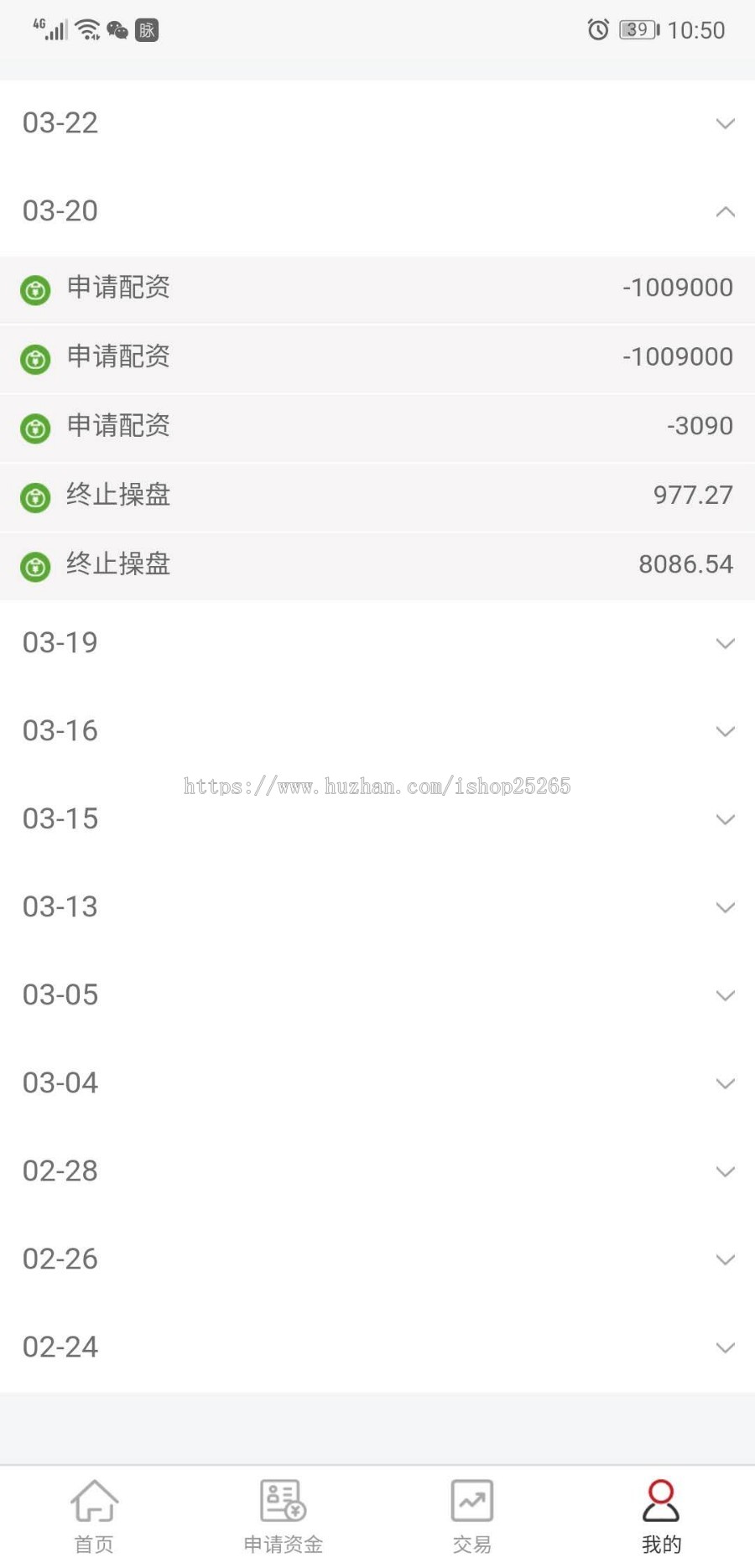Expand the 02-26 section
Image resolution: width=755 pixels, height=1568 pixels.
pyautogui.click(x=377, y=1259)
